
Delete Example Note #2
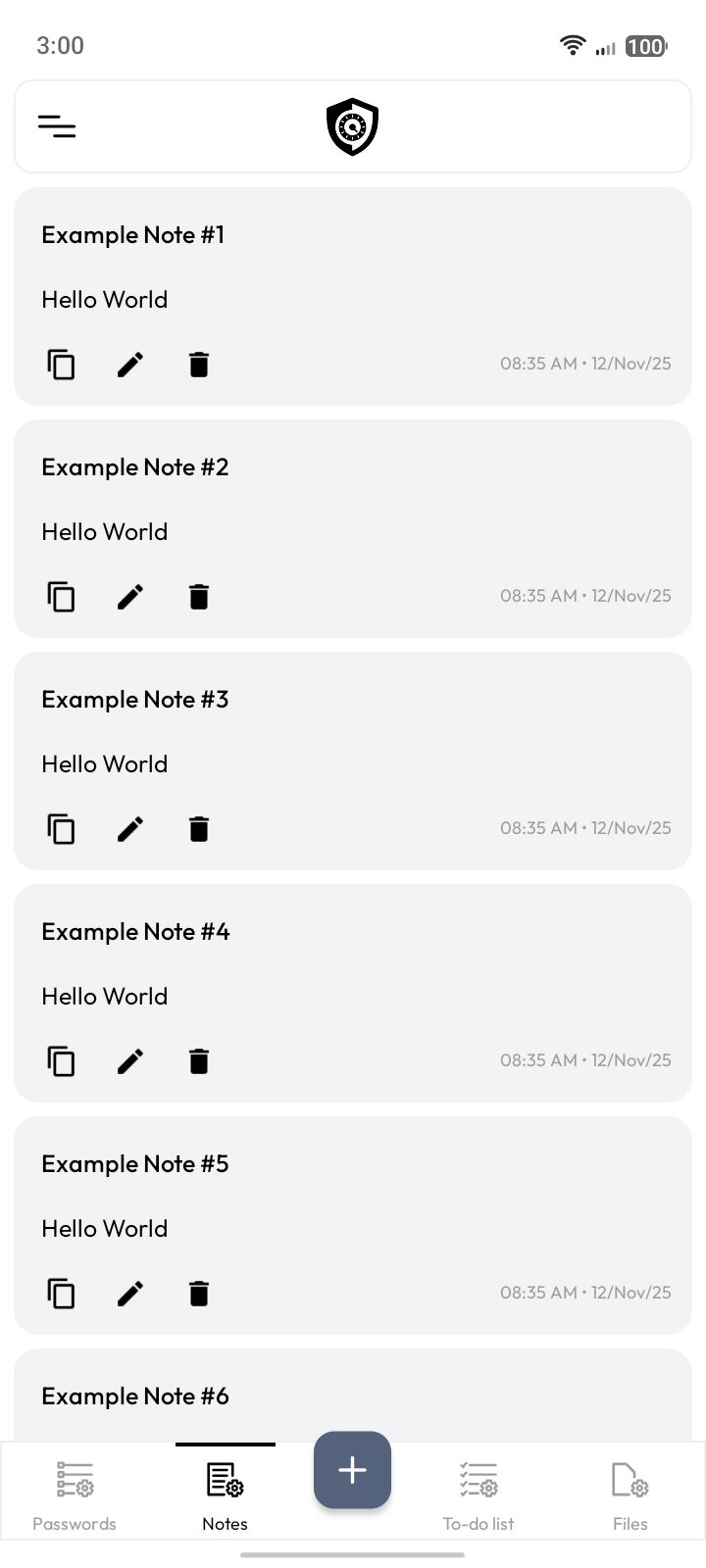(x=199, y=597)
